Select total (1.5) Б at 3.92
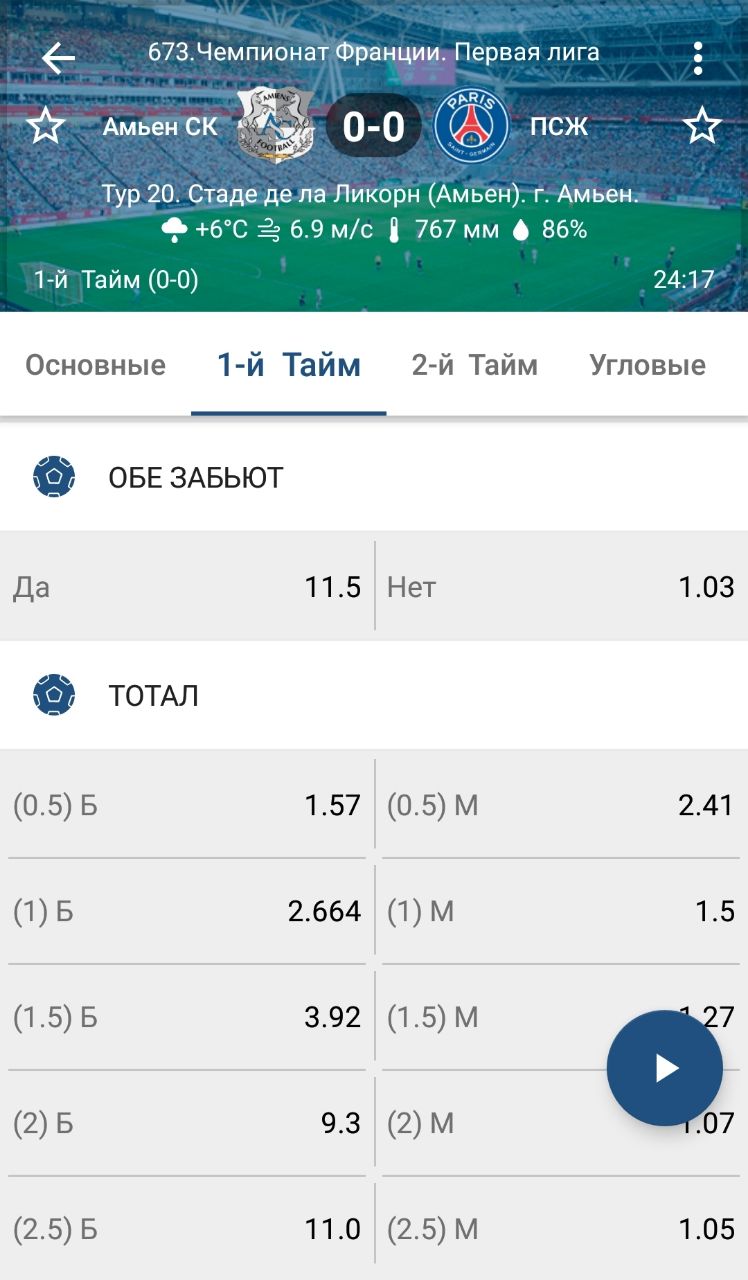This screenshot has height=1280, width=748. pyautogui.click(x=187, y=1017)
